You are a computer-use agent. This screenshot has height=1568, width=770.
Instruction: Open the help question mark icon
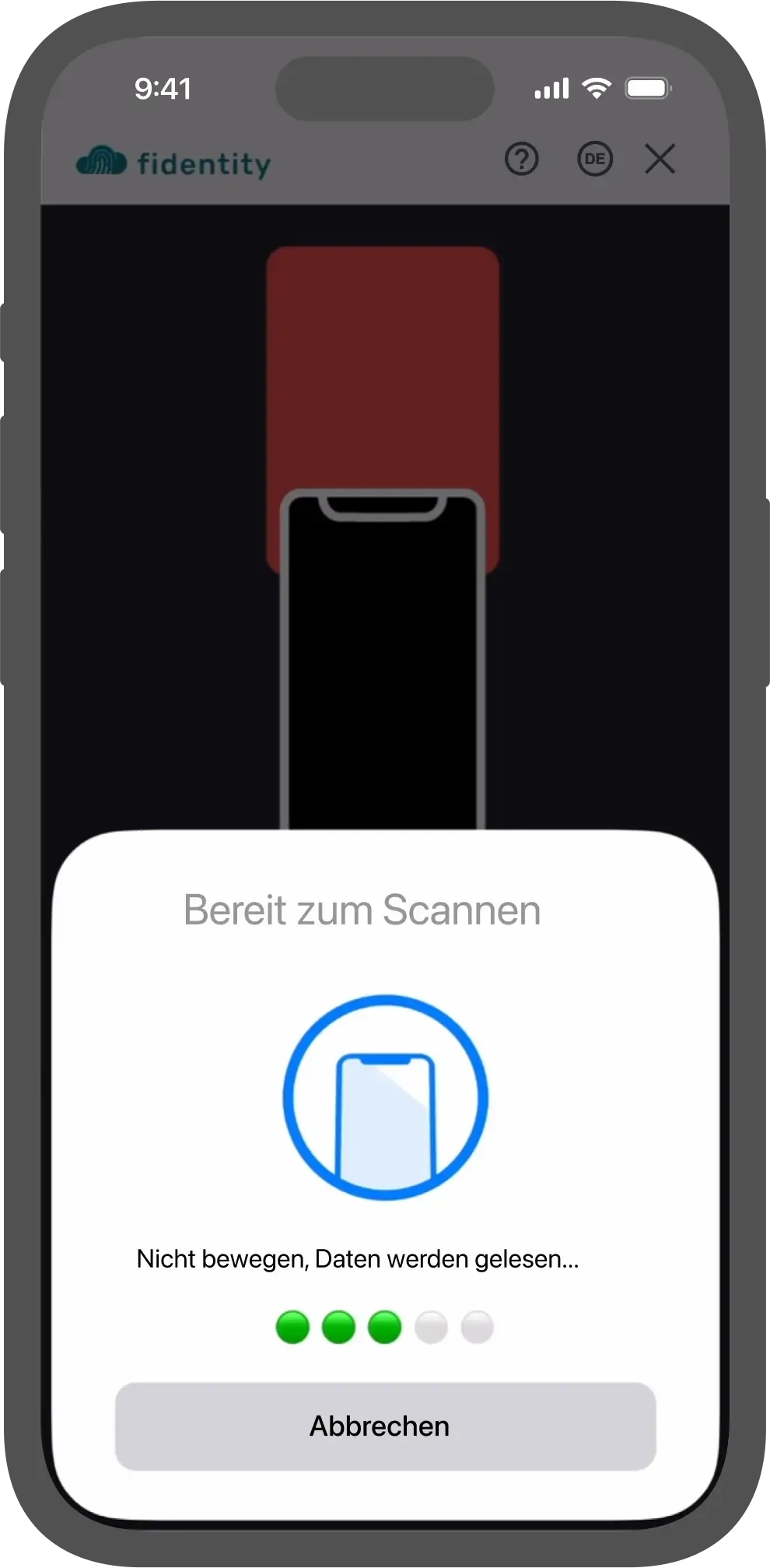coord(521,160)
